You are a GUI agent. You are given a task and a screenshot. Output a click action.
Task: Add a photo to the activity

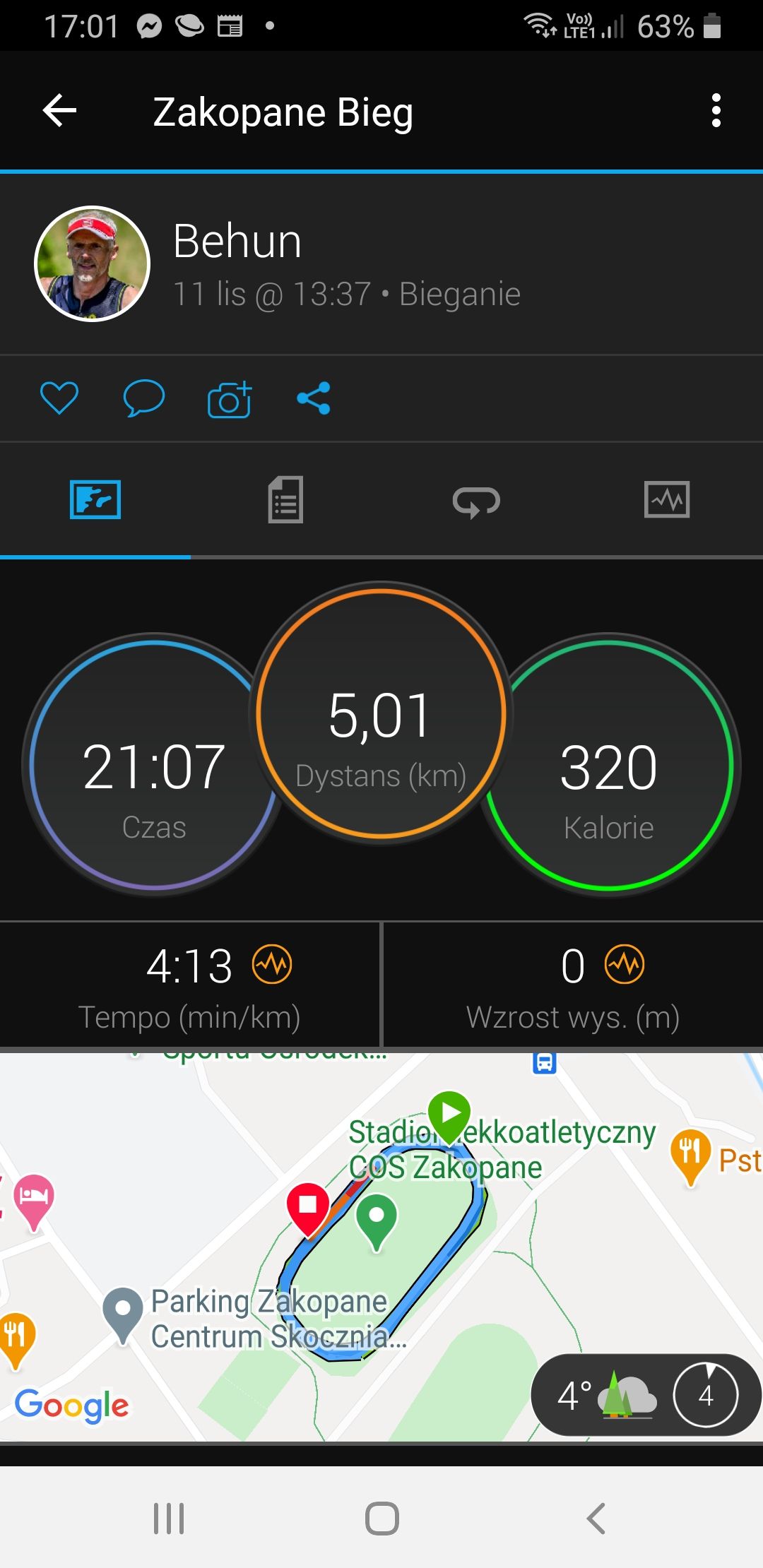coord(230,399)
